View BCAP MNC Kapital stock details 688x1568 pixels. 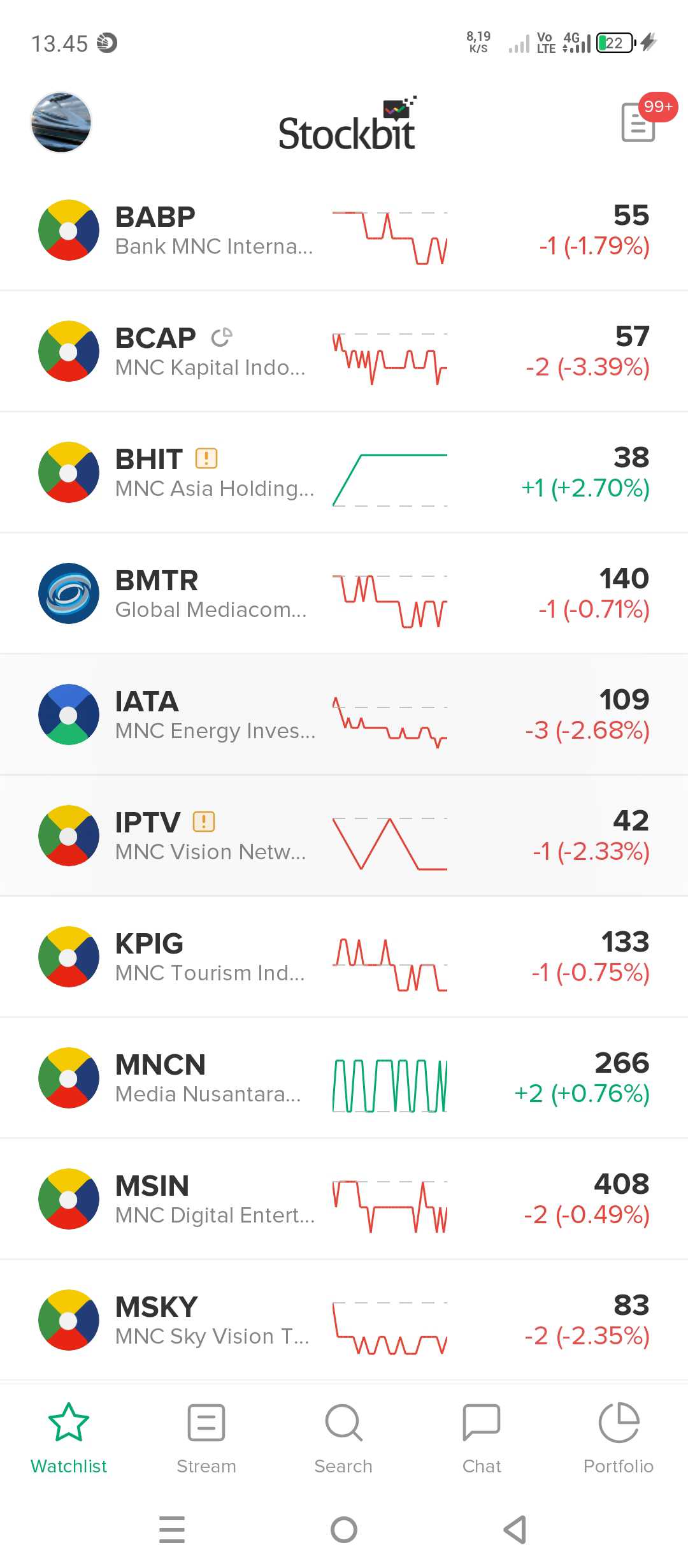344,352
